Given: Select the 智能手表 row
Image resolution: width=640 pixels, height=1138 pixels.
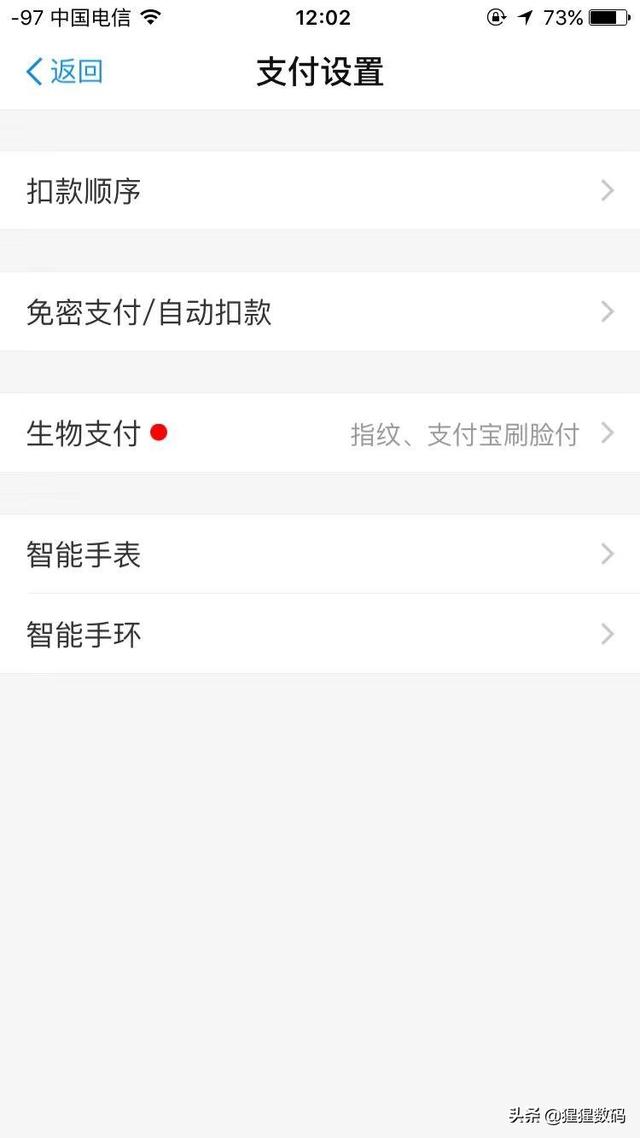Looking at the screenshot, I should pos(320,554).
